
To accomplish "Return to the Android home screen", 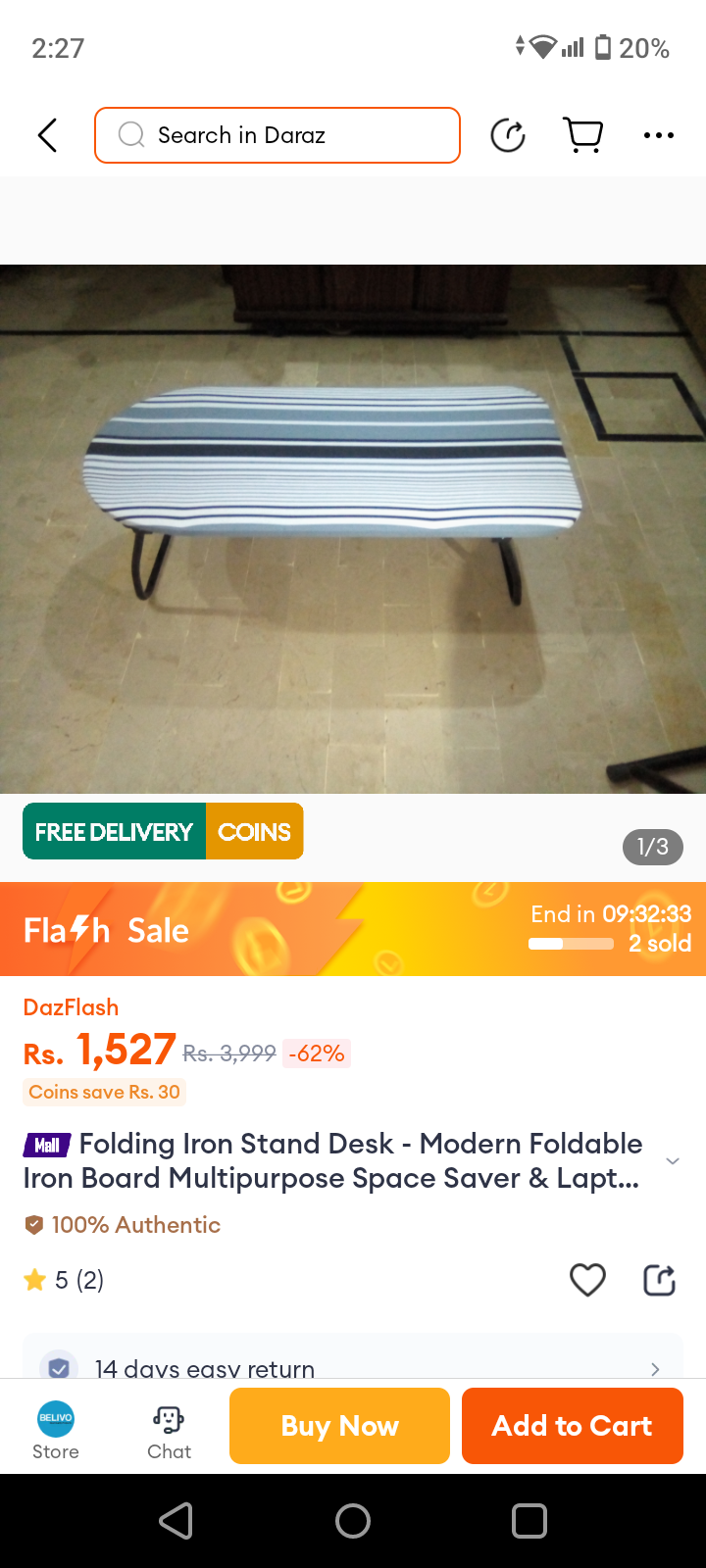I will coord(353,1521).
